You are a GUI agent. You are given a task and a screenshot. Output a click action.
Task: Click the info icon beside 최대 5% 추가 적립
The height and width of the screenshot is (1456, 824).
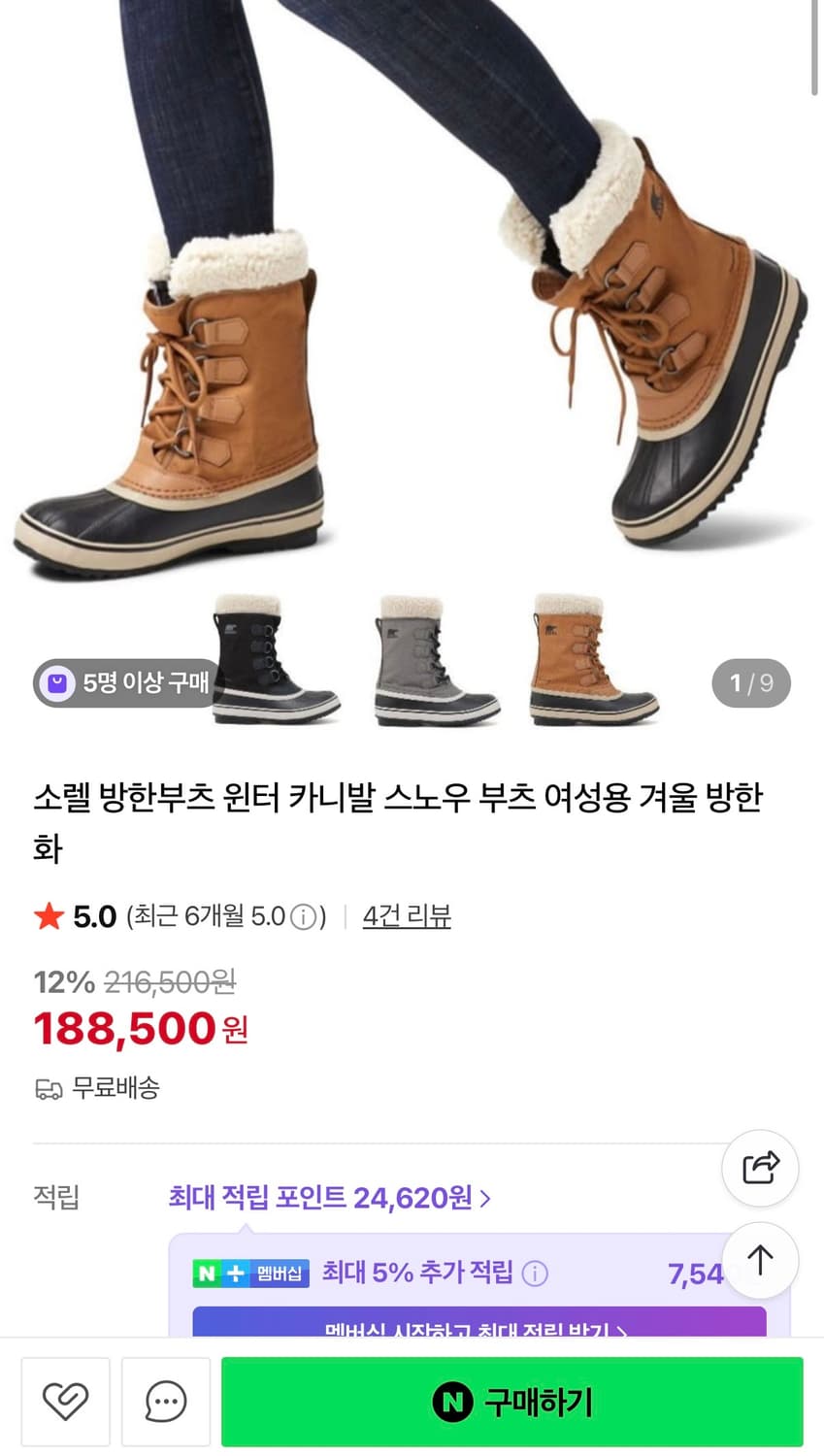pos(536,1274)
